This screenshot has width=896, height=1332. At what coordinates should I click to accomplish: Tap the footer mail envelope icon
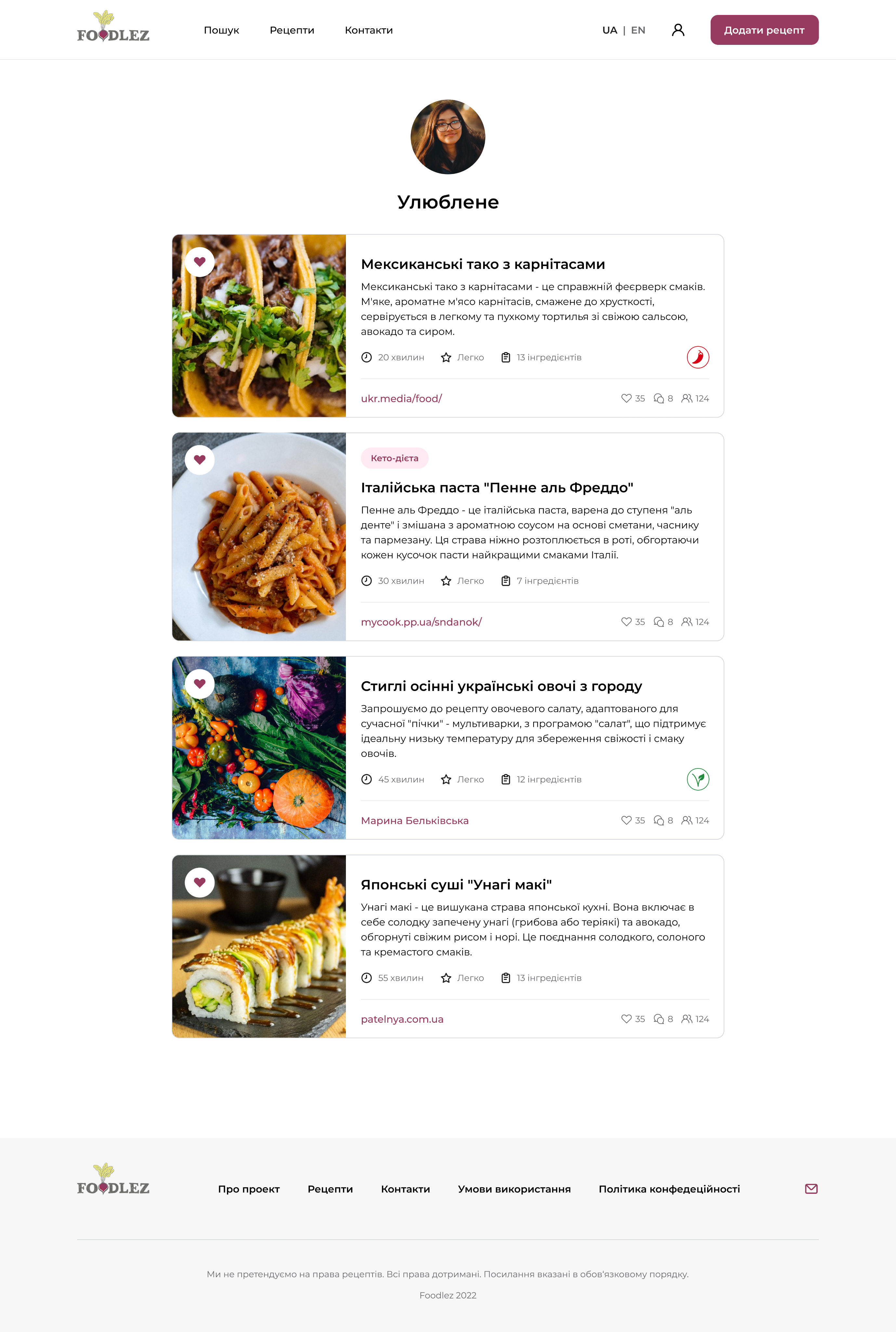pos(811,1189)
